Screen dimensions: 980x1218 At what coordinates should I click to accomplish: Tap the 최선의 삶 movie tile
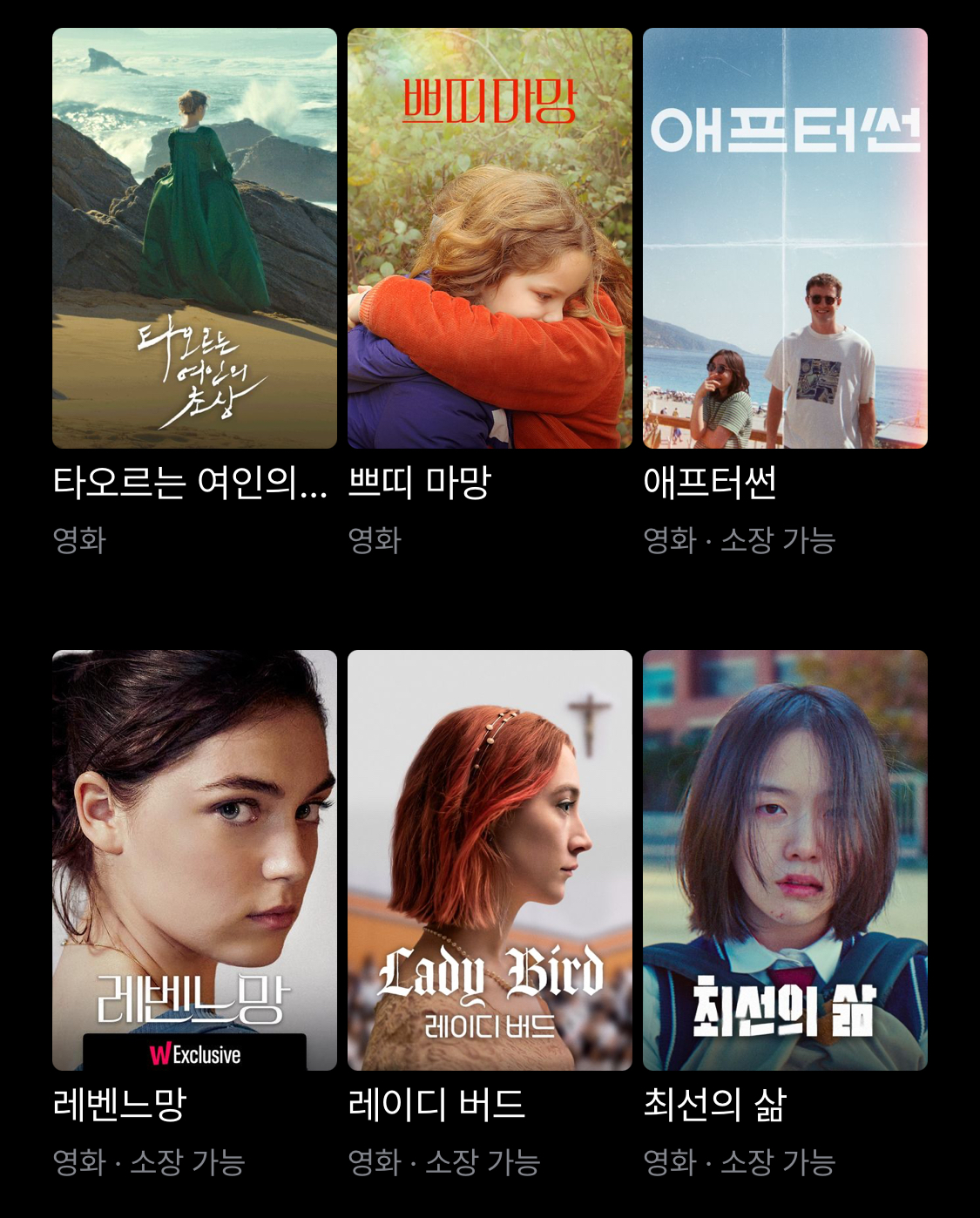(x=785, y=860)
